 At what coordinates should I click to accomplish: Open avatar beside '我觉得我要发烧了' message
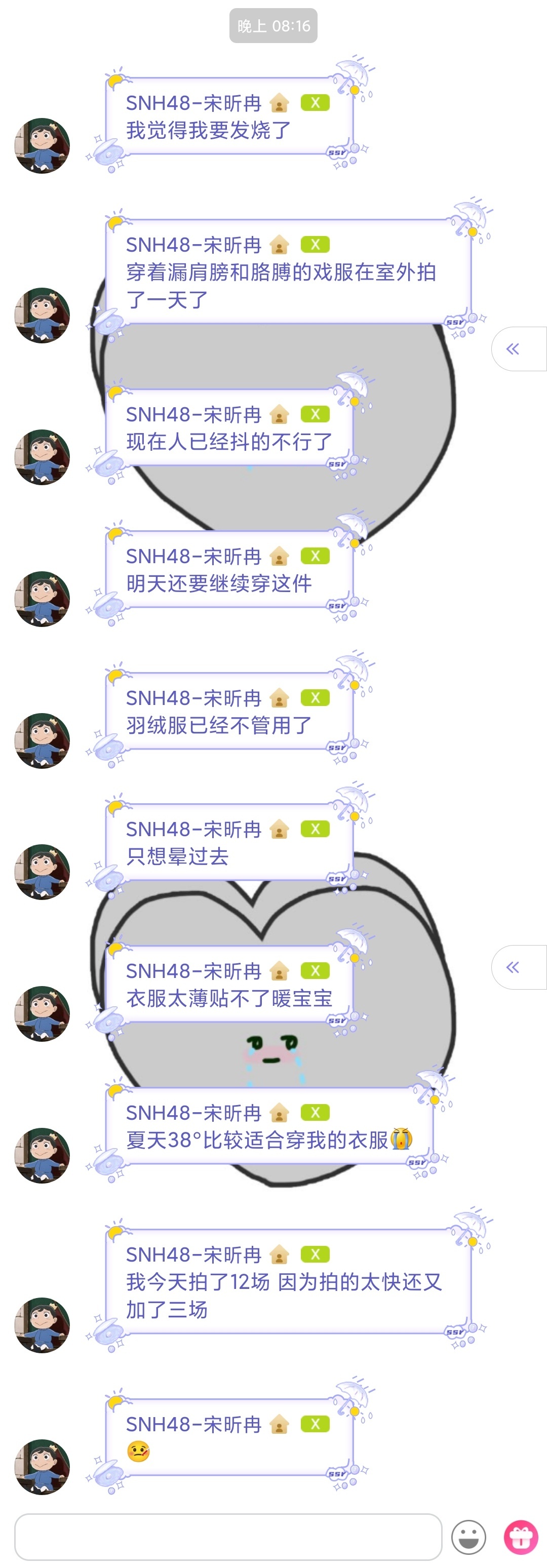click(42, 145)
